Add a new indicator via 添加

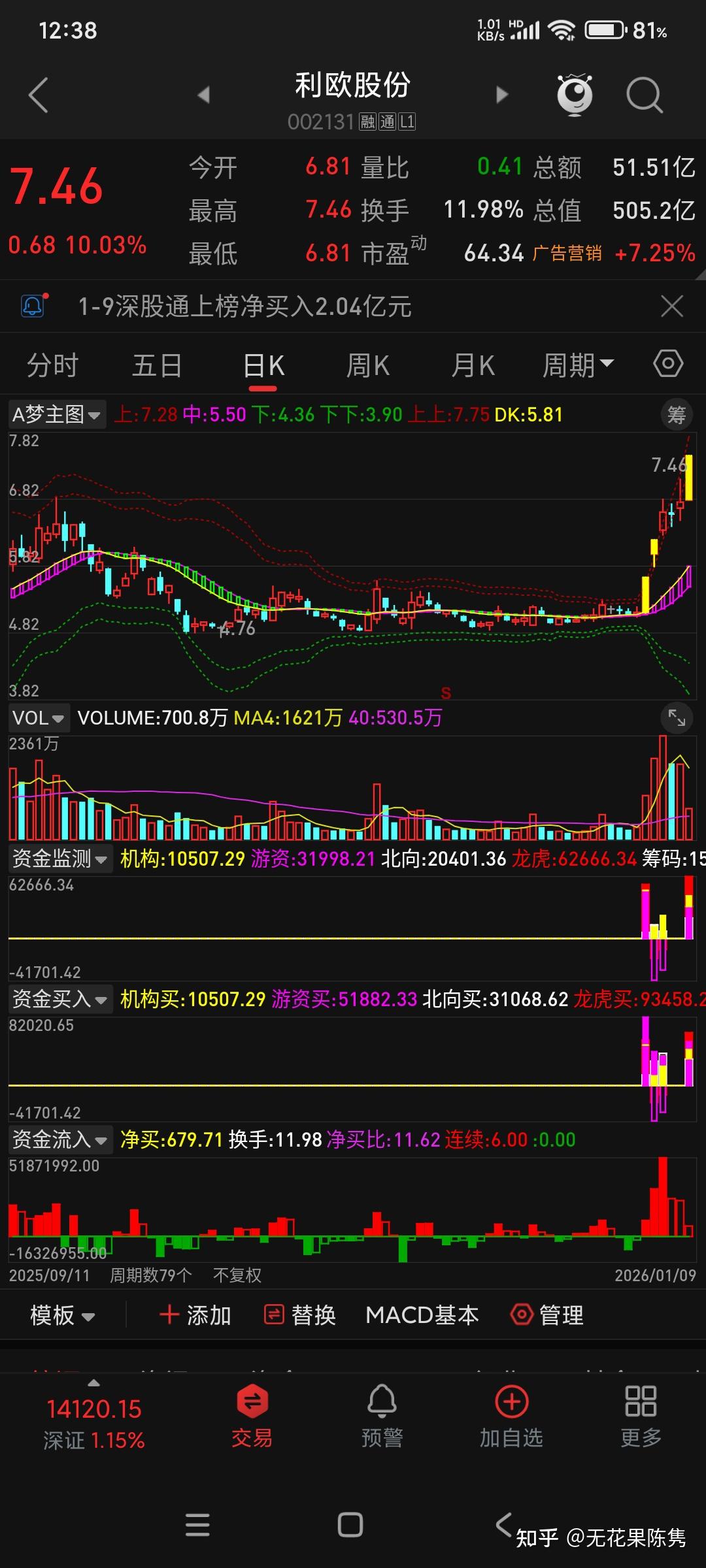[196, 1315]
